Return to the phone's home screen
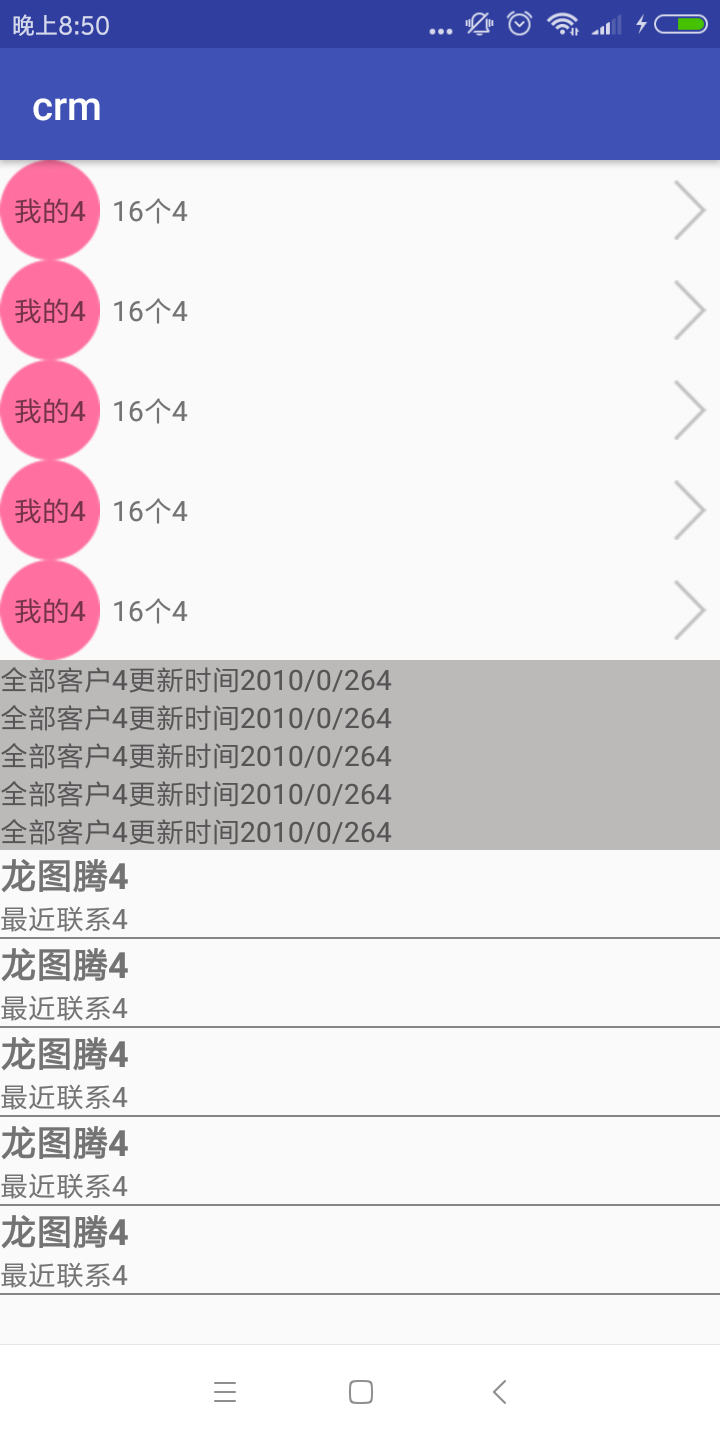This screenshot has width=720, height=1440. click(x=361, y=1392)
